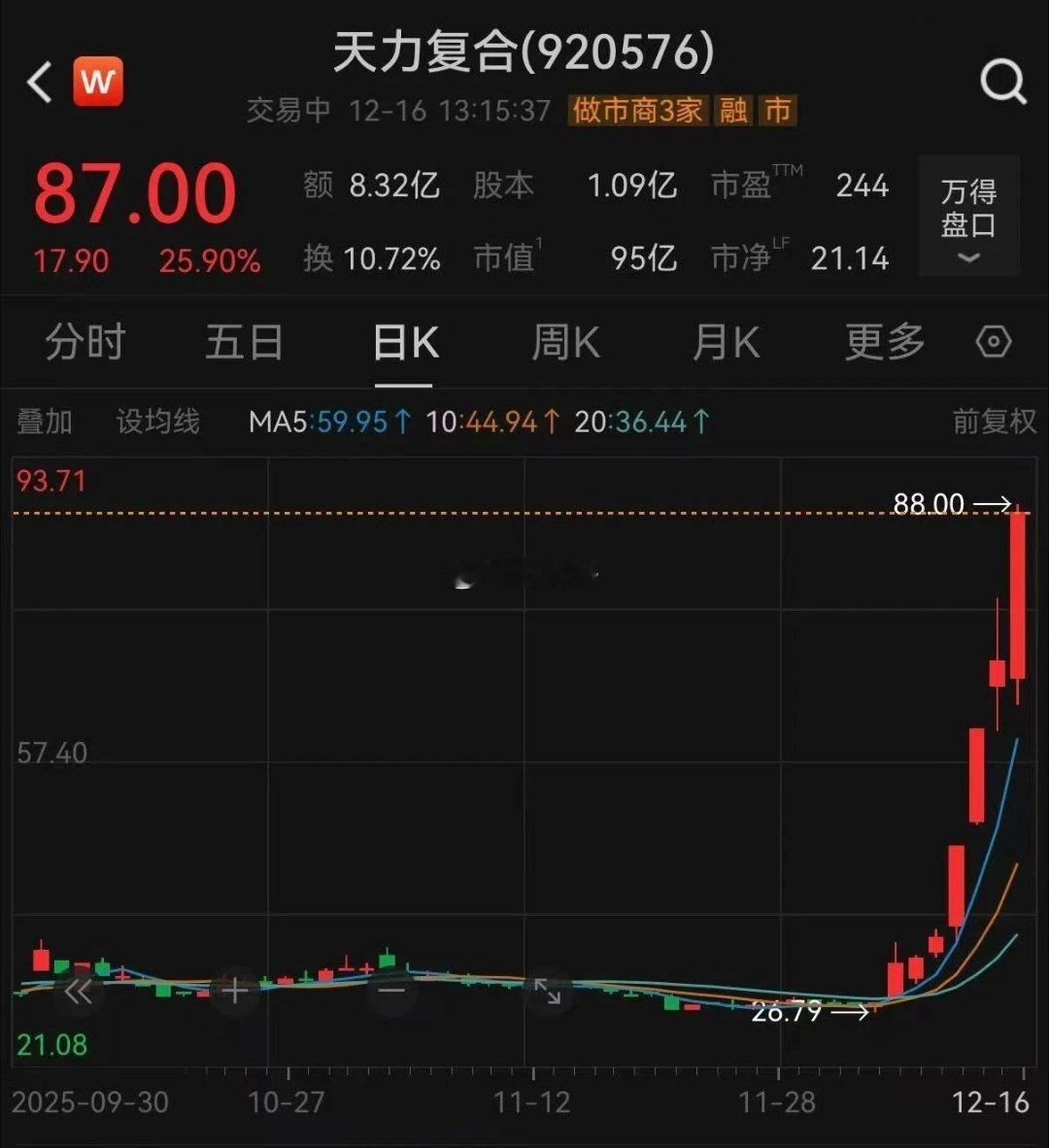
Task: Tap the orange W Wind logo button
Action: 98,82
